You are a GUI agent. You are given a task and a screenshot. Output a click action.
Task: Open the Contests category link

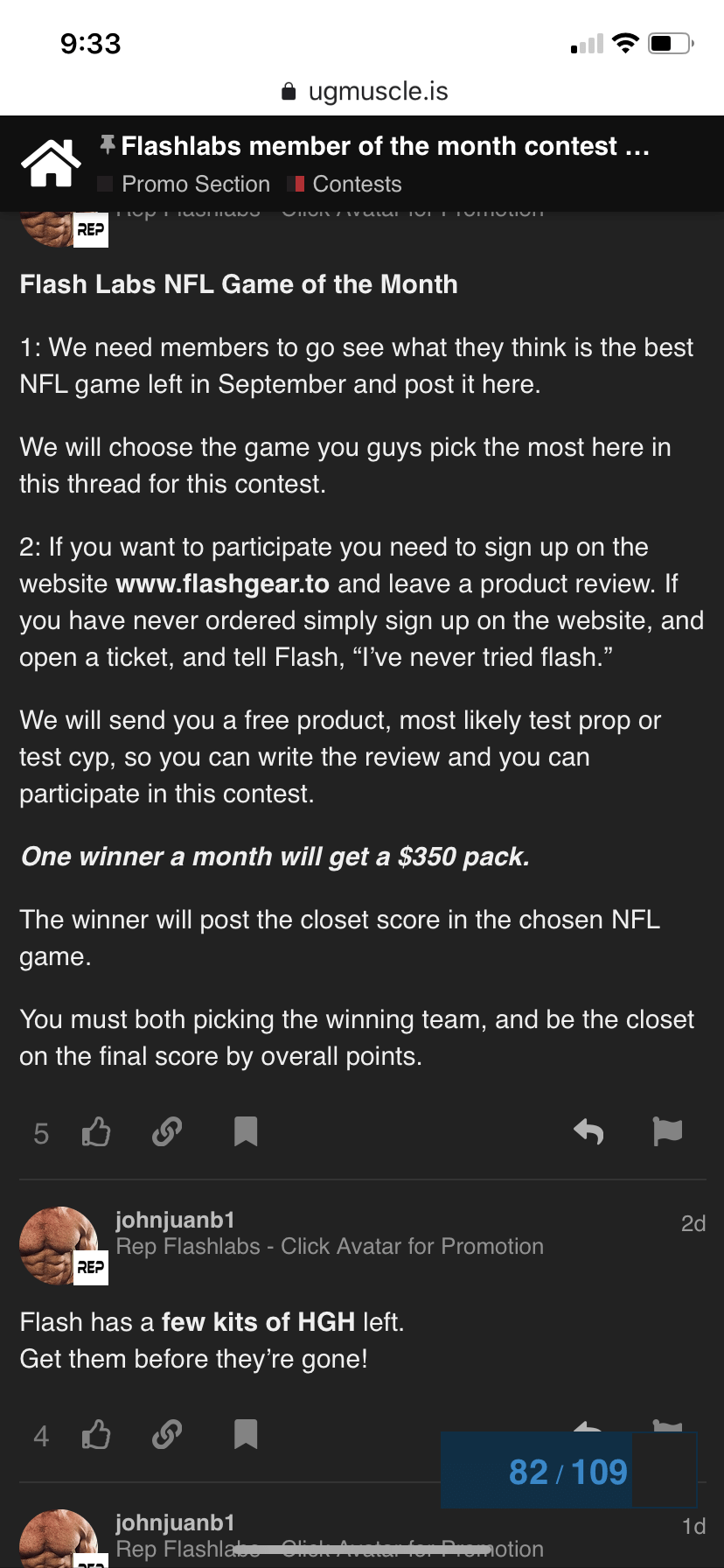pos(356,185)
